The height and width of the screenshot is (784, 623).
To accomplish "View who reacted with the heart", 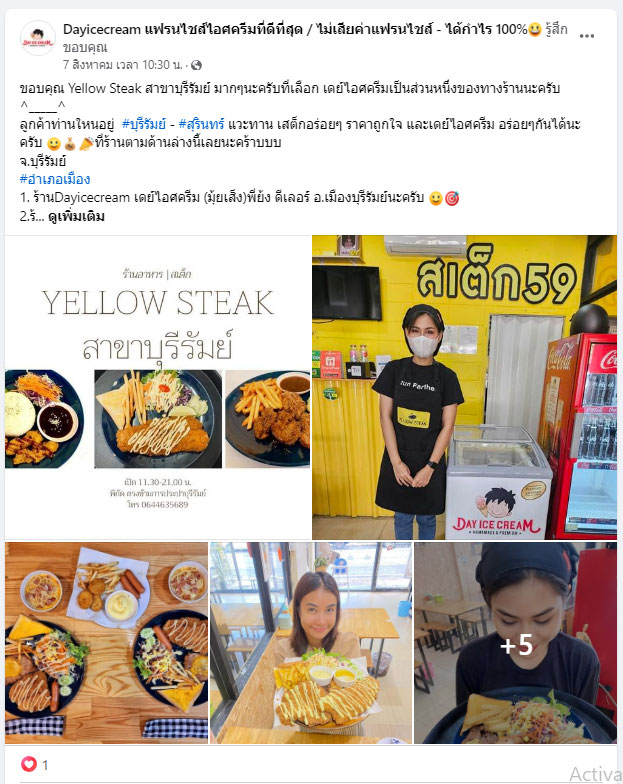I will coord(34,764).
